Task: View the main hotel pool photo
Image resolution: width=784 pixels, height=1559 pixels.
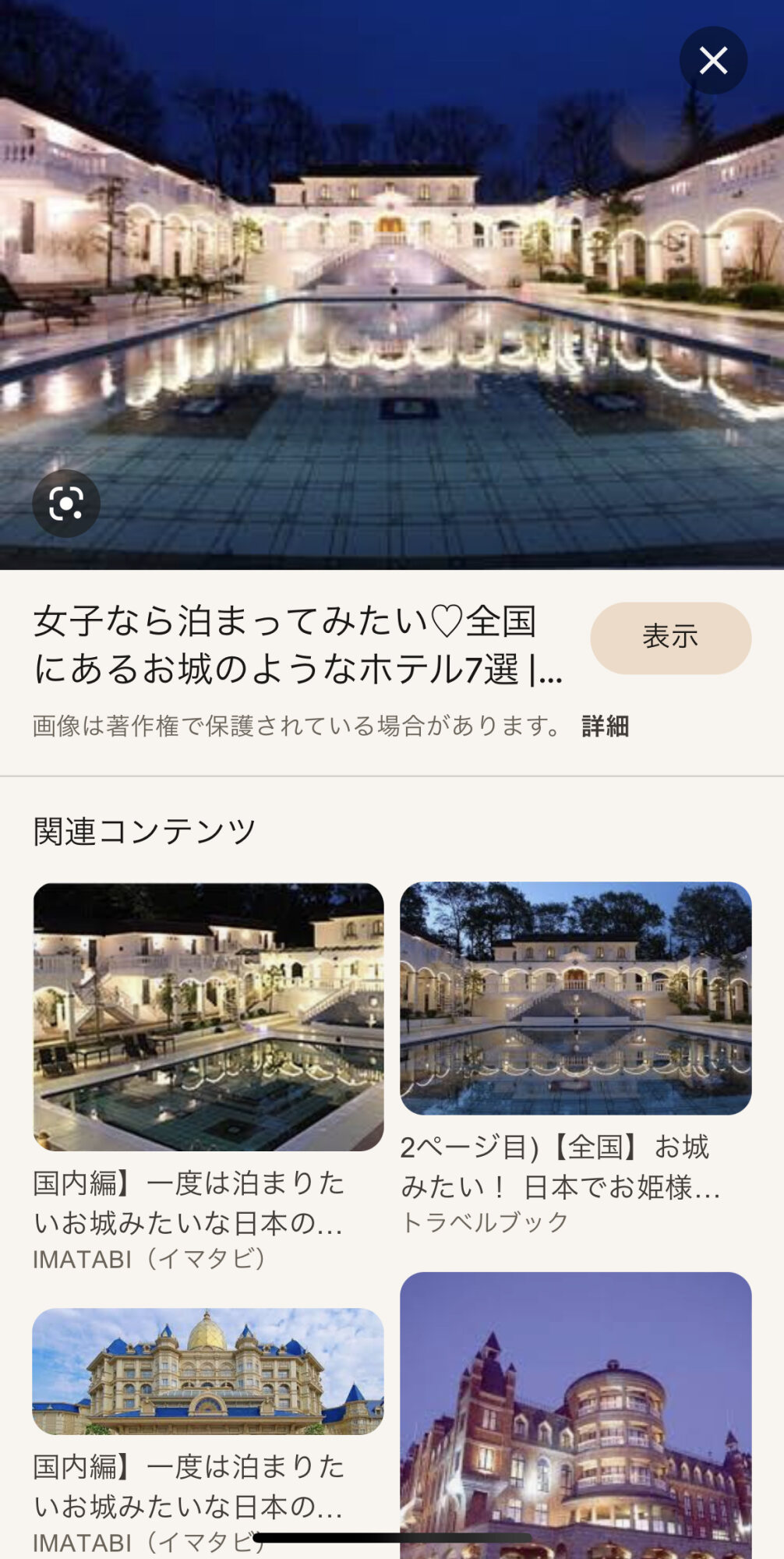Action: click(392, 285)
